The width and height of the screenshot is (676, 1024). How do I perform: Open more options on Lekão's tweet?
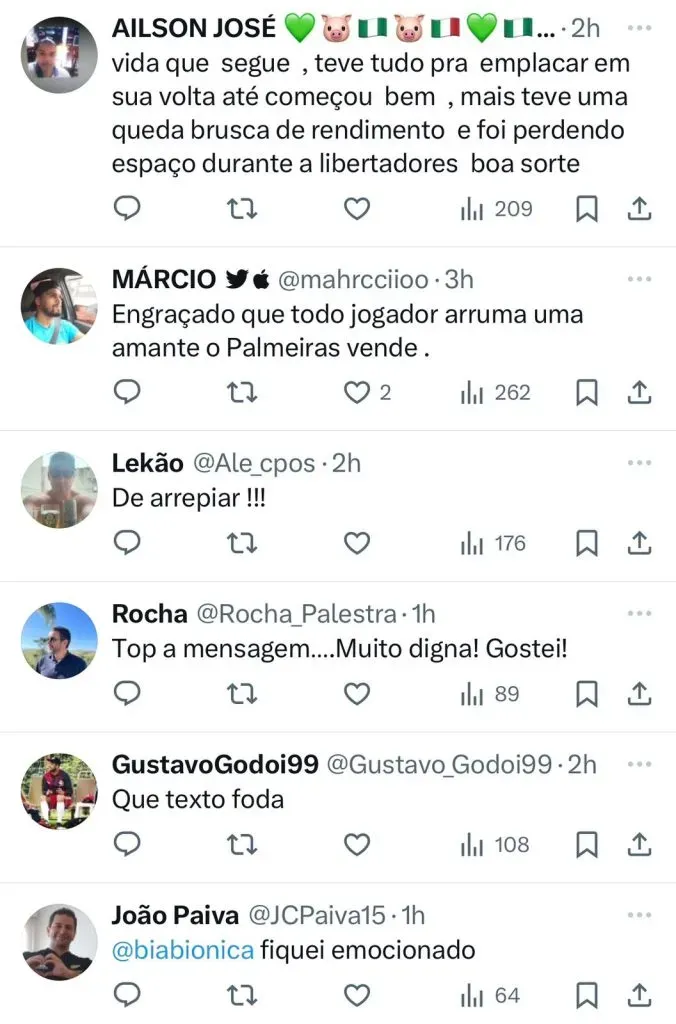pos(639,463)
